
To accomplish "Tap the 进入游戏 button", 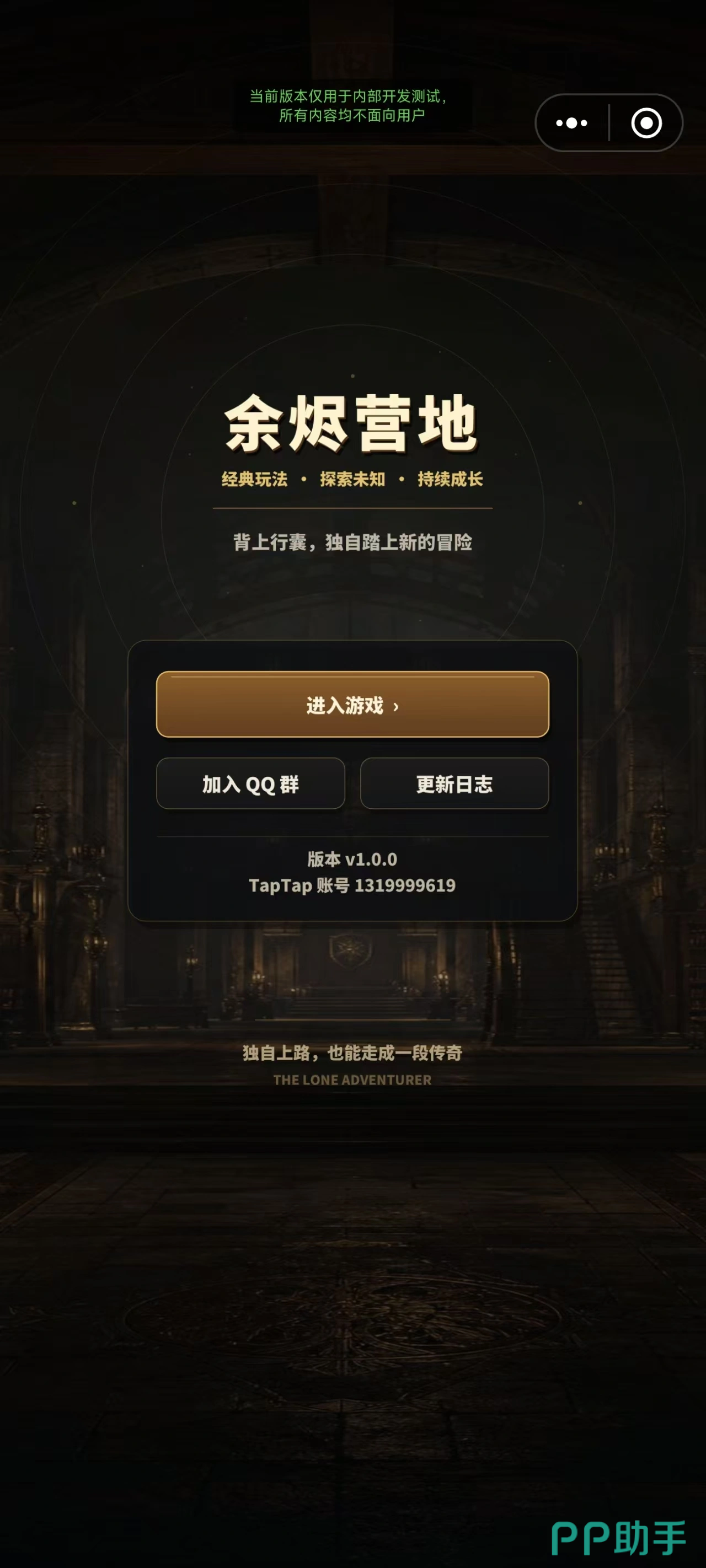I will (x=352, y=704).
